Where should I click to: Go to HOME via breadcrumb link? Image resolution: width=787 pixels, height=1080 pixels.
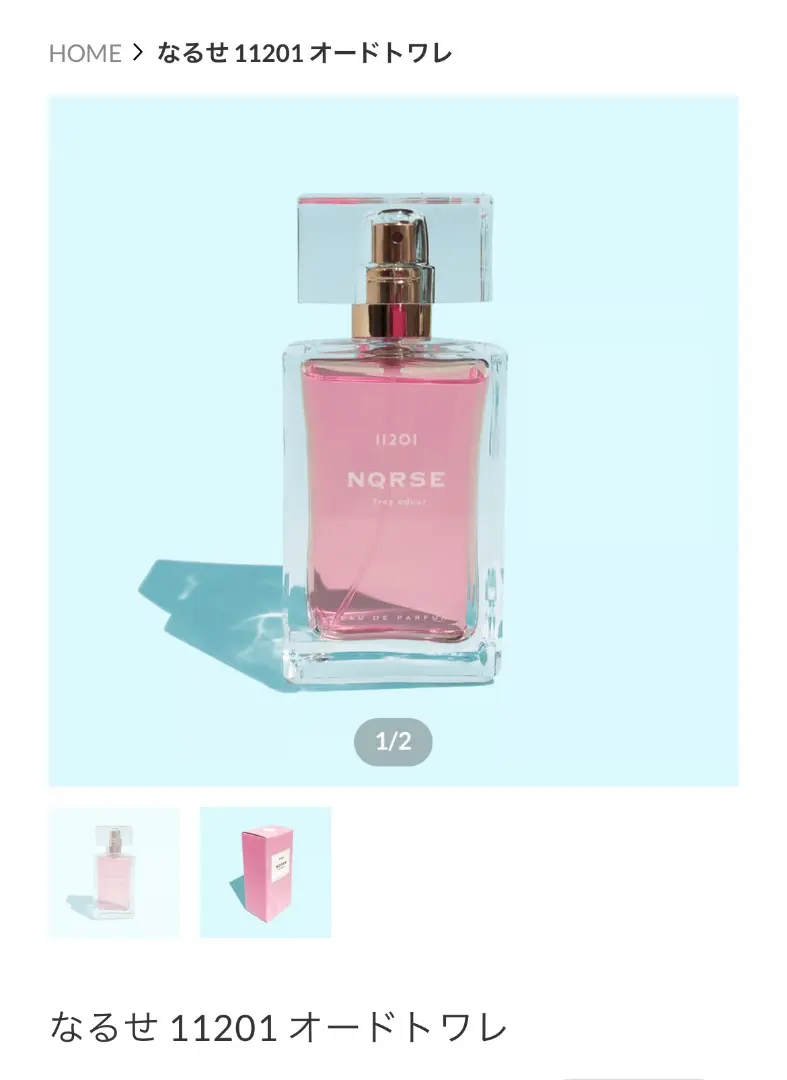pyautogui.click(x=85, y=53)
